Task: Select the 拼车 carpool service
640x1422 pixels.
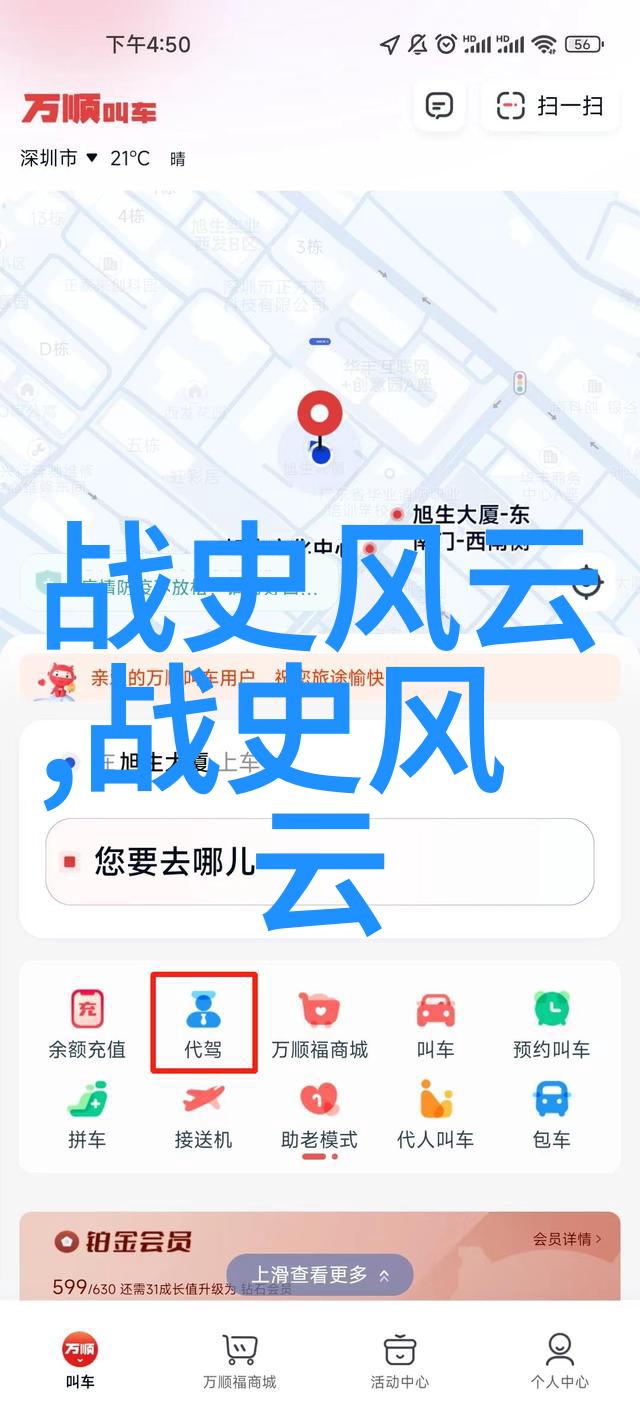Action: tap(87, 1114)
